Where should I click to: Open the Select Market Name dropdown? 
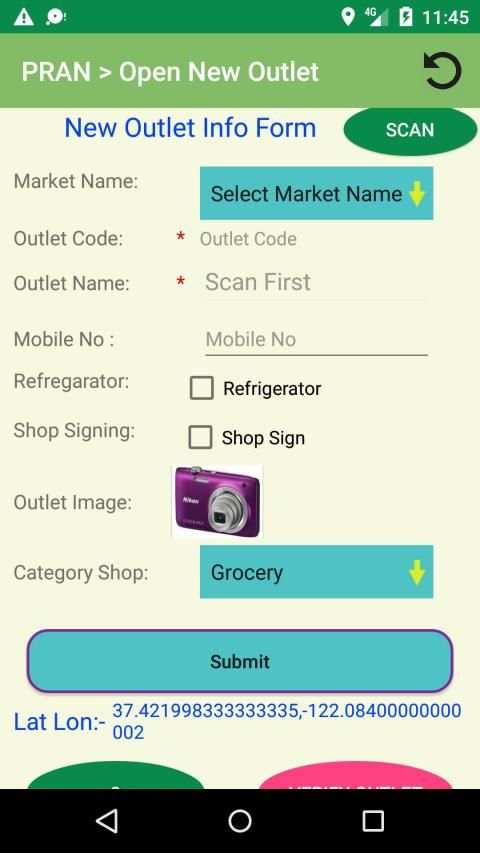(x=316, y=193)
